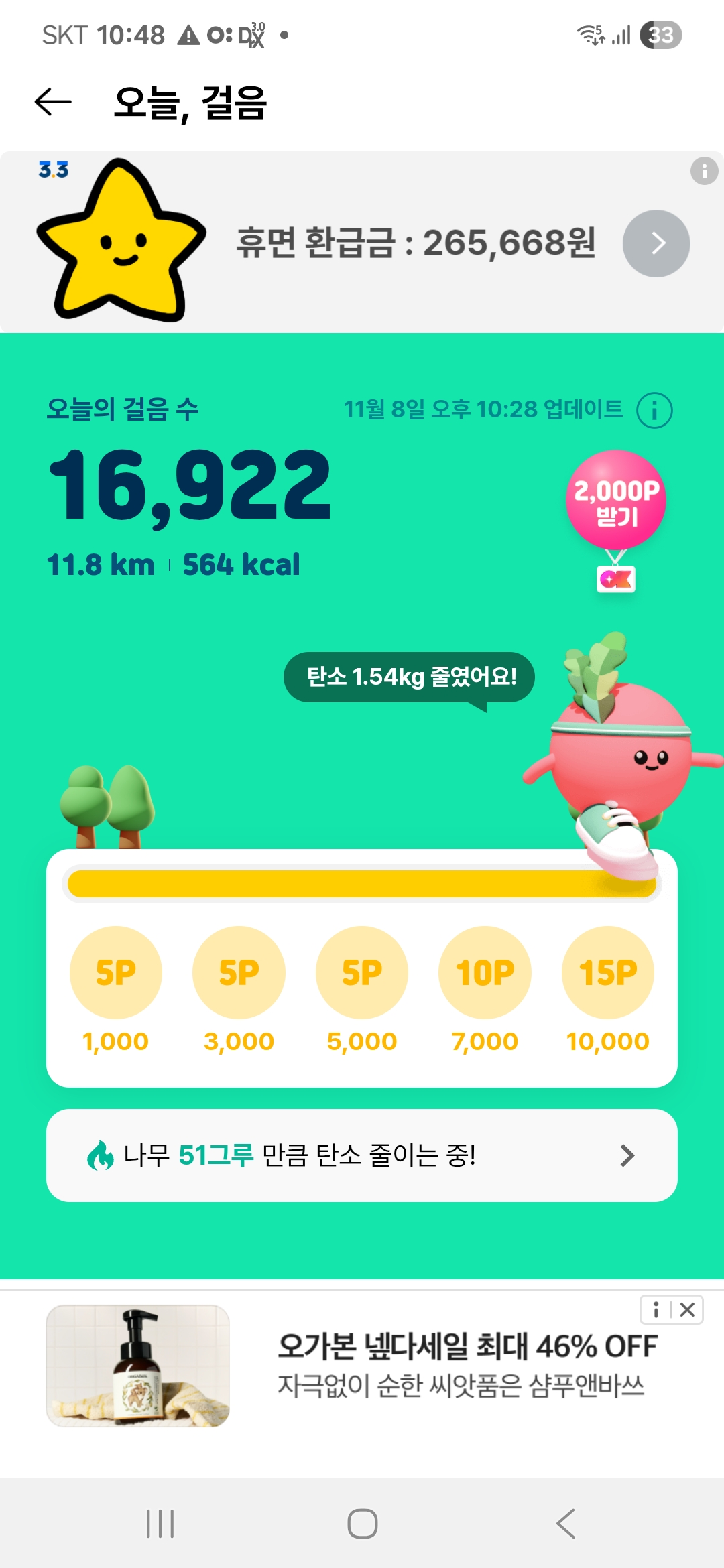Screen dimensions: 724x1568
Task: Collect 15P reward for 10,000 steps
Action: click(x=607, y=972)
